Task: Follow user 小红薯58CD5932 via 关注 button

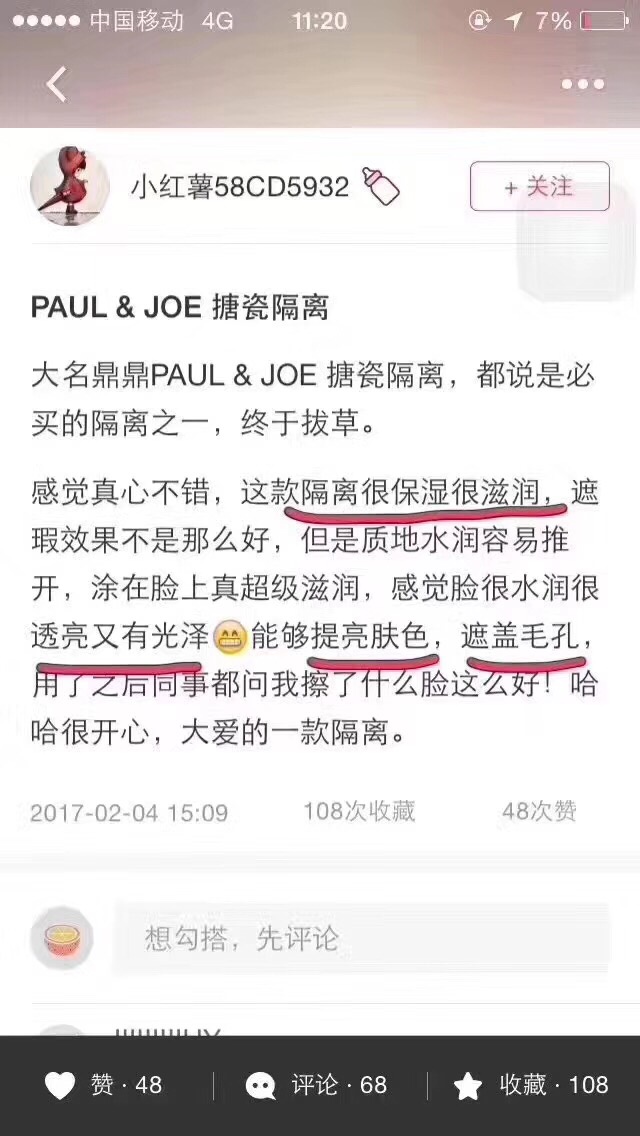Action: (539, 186)
